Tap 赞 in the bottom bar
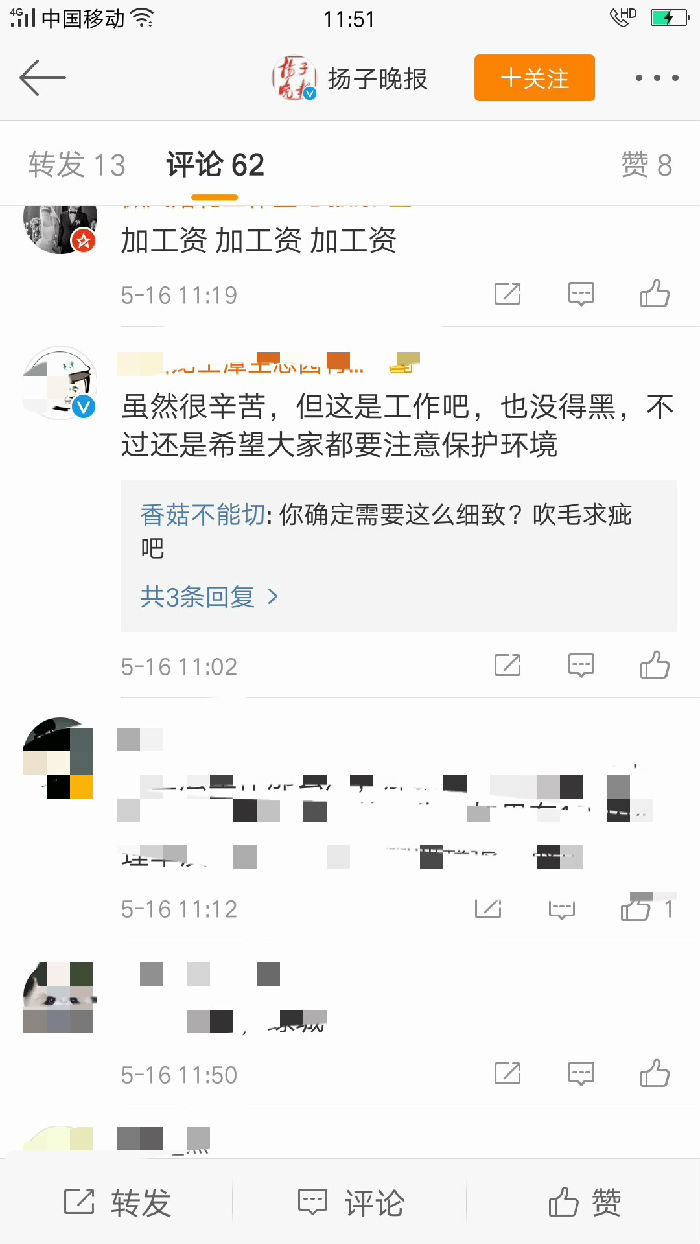 [584, 1202]
